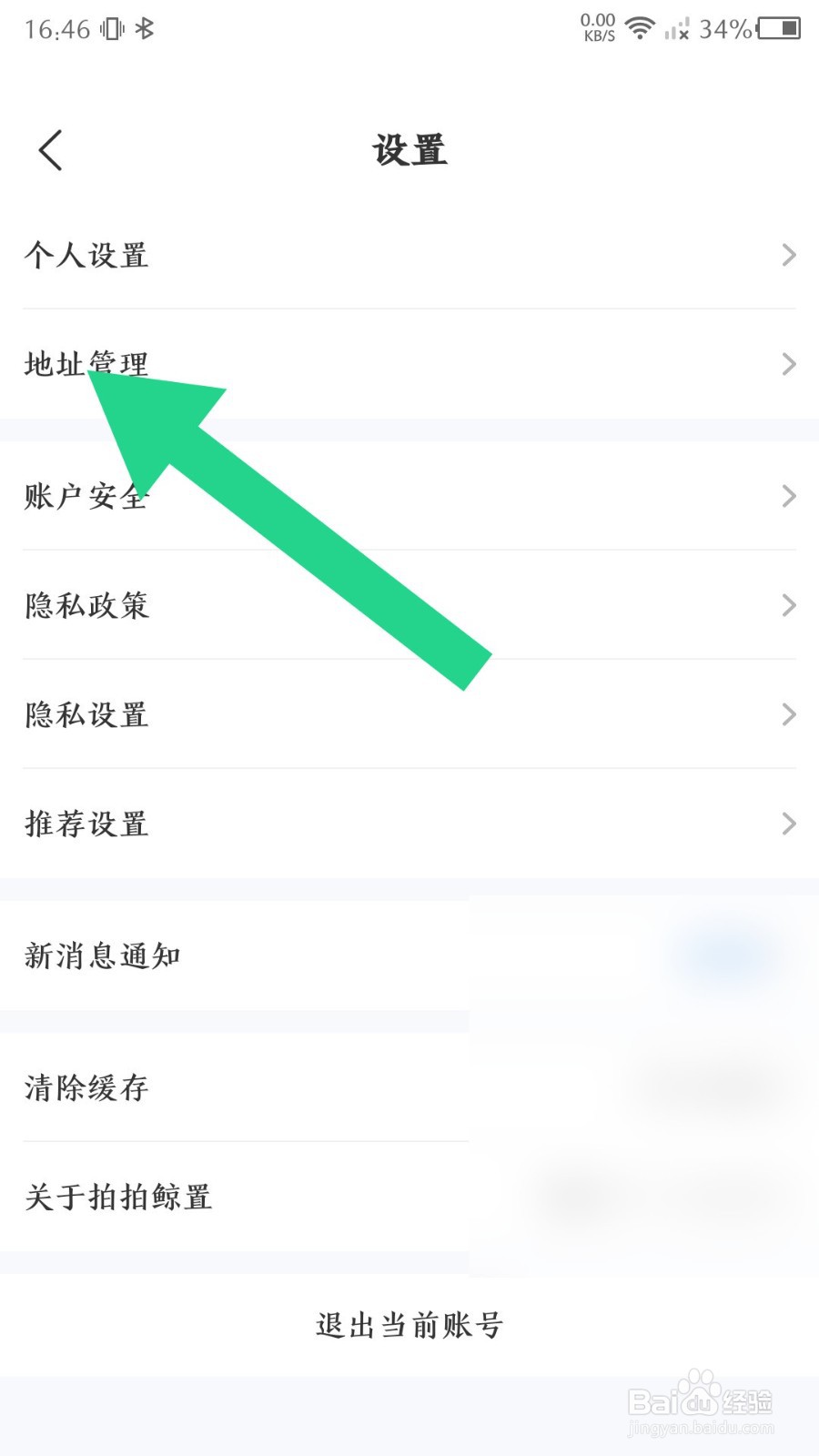Open 隐私设置 to adjust privacy switches
Image resolution: width=819 pixels, height=1456 pixels.
pos(86,715)
